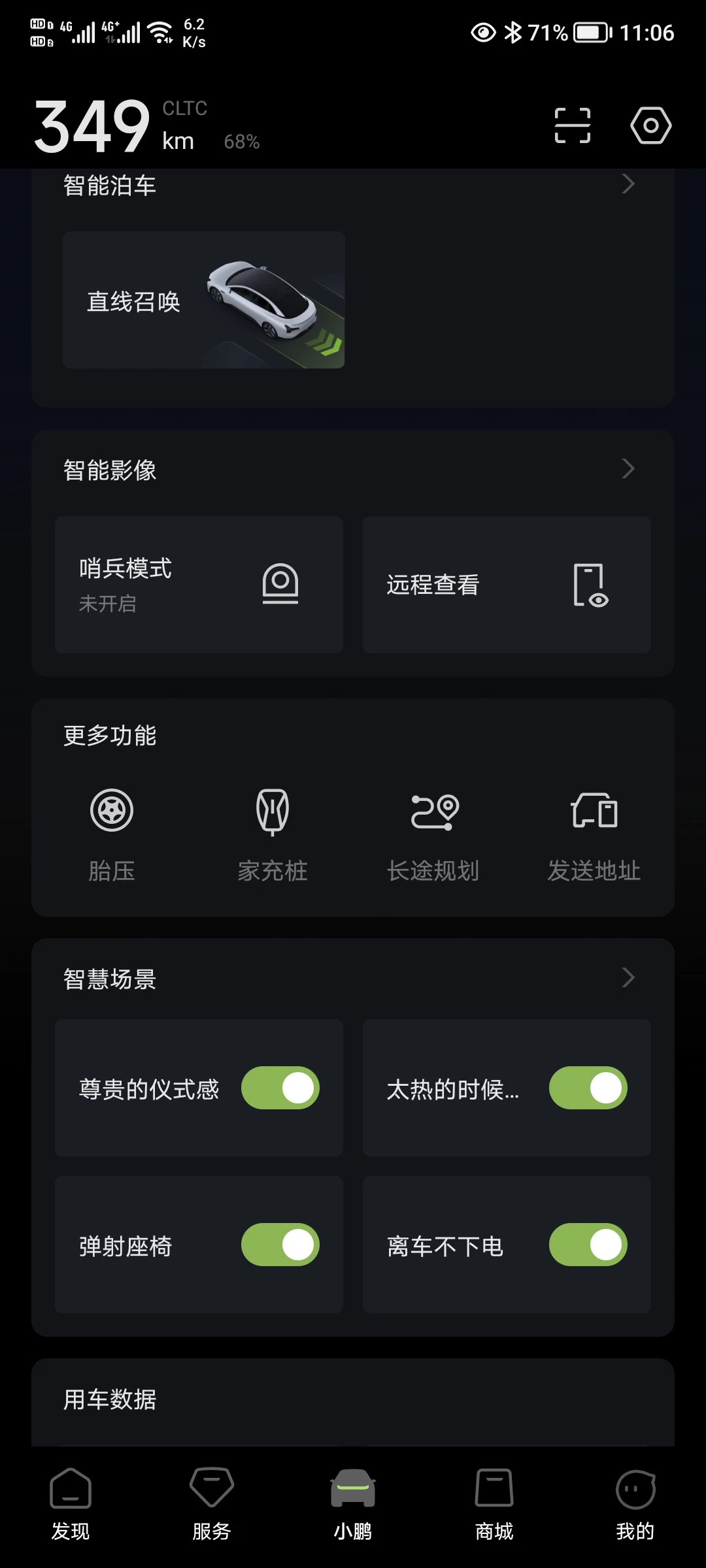
Task: Check 胎压 tire pressure
Action: [x=112, y=834]
